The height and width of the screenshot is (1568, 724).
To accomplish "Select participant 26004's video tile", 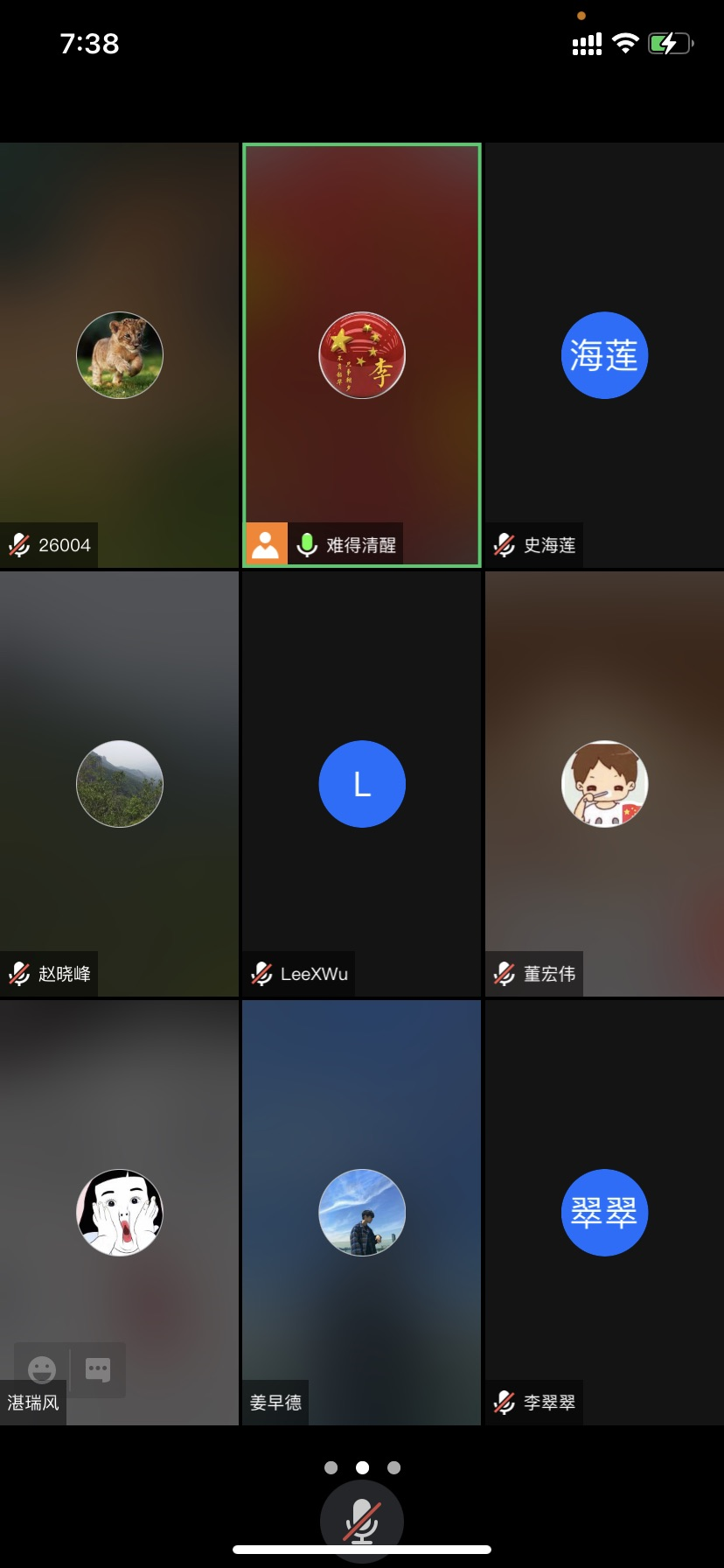I will point(120,355).
